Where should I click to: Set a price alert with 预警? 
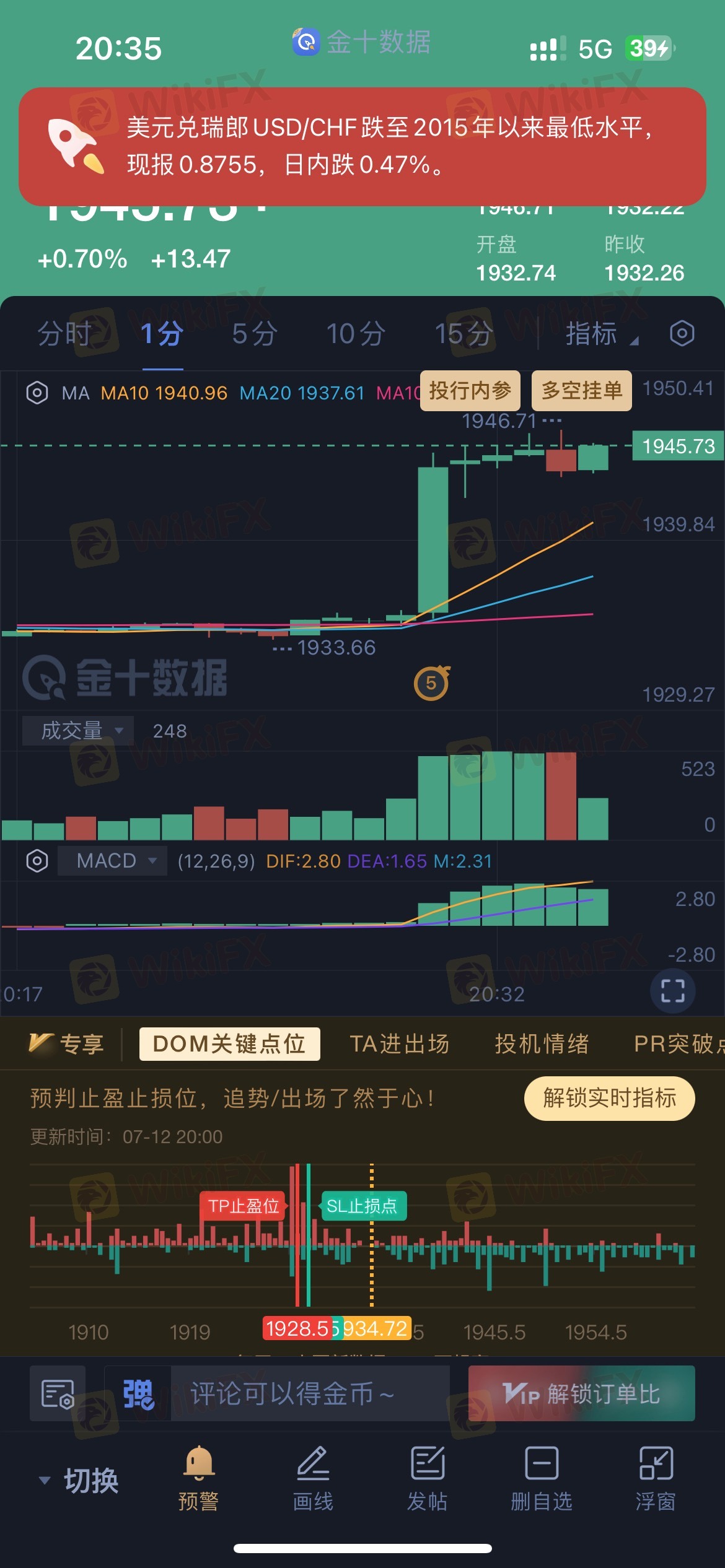pyautogui.click(x=199, y=1479)
